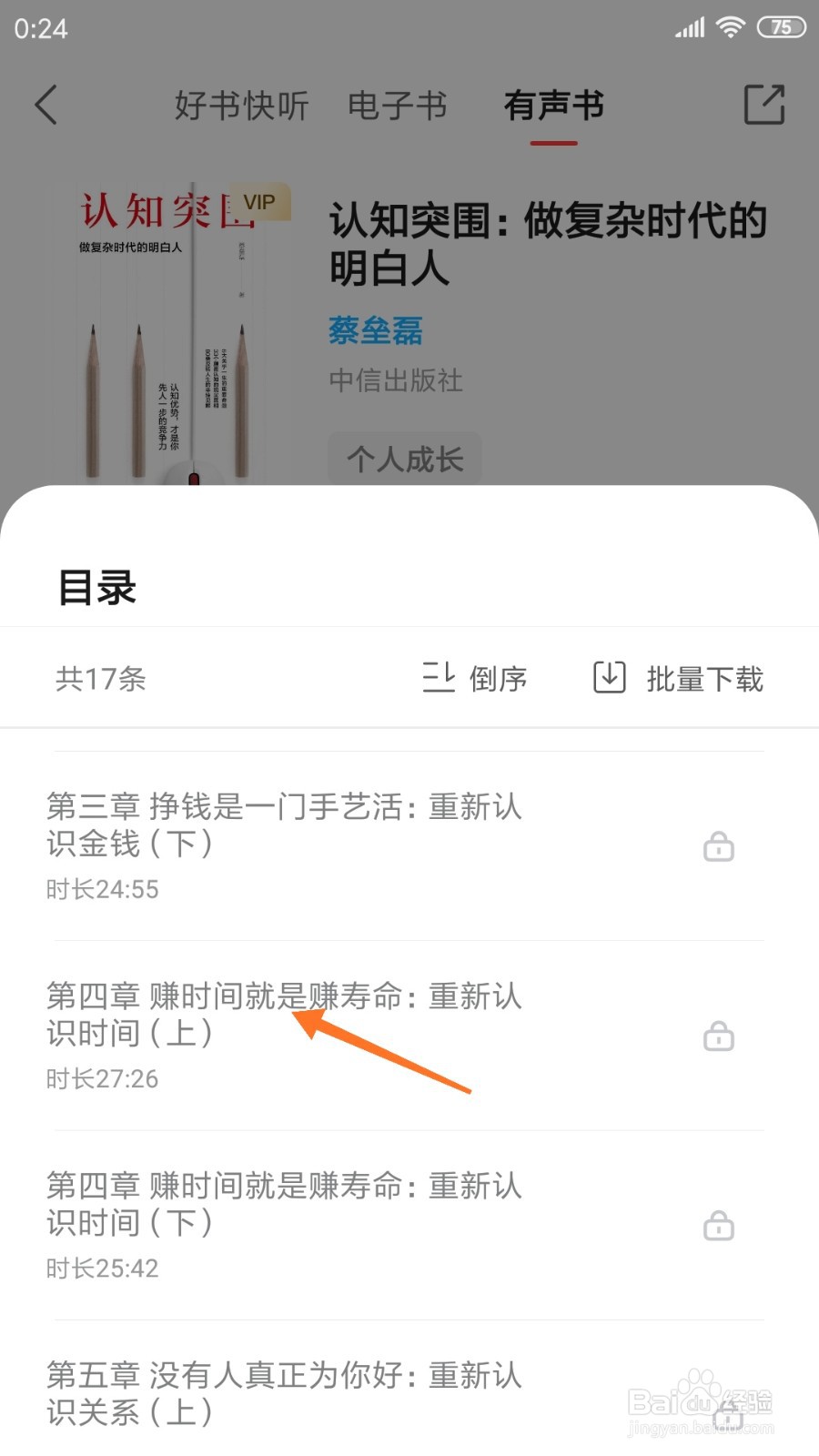Tap the 个人成长 category tag
The image size is (819, 1456).
tap(404, 458)
